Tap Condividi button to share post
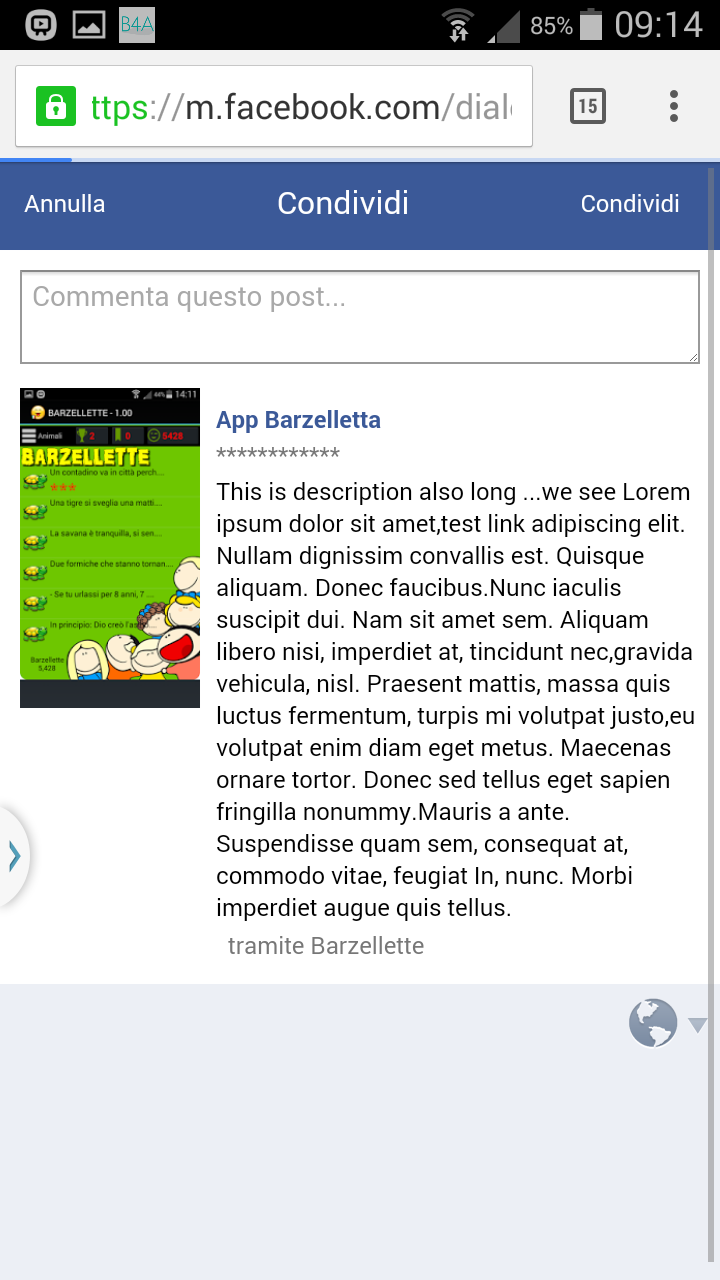This screenshot has height=1280, width=720. point(629,204)
